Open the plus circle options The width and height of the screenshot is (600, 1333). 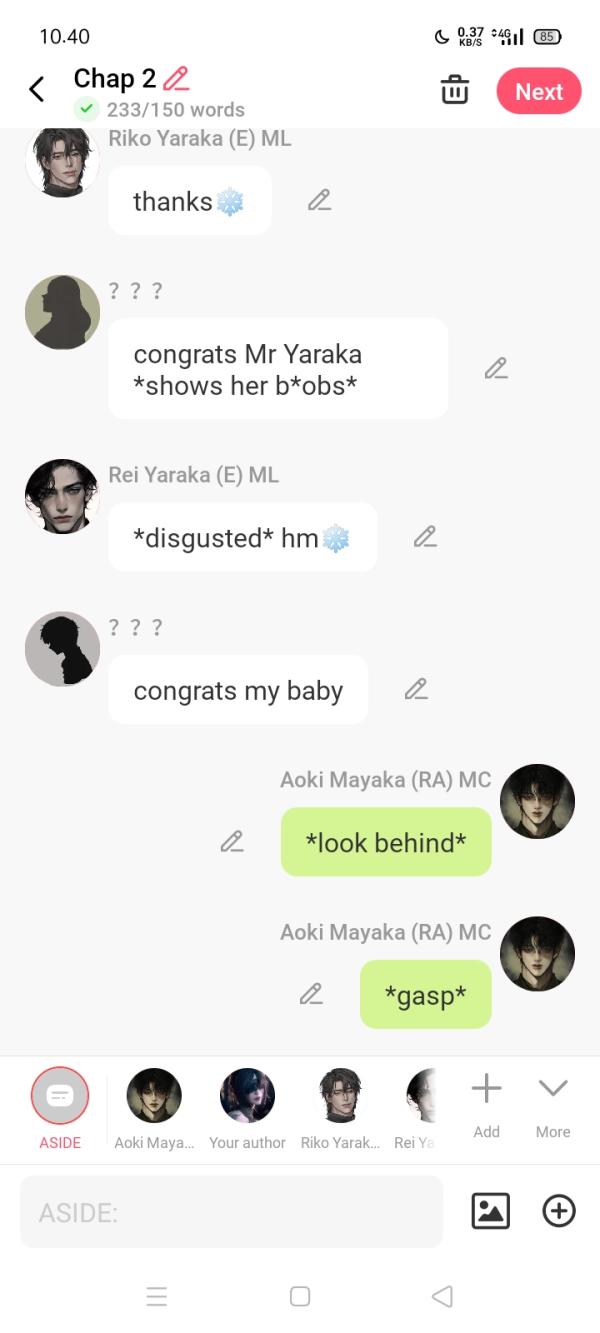(559, 1211)
